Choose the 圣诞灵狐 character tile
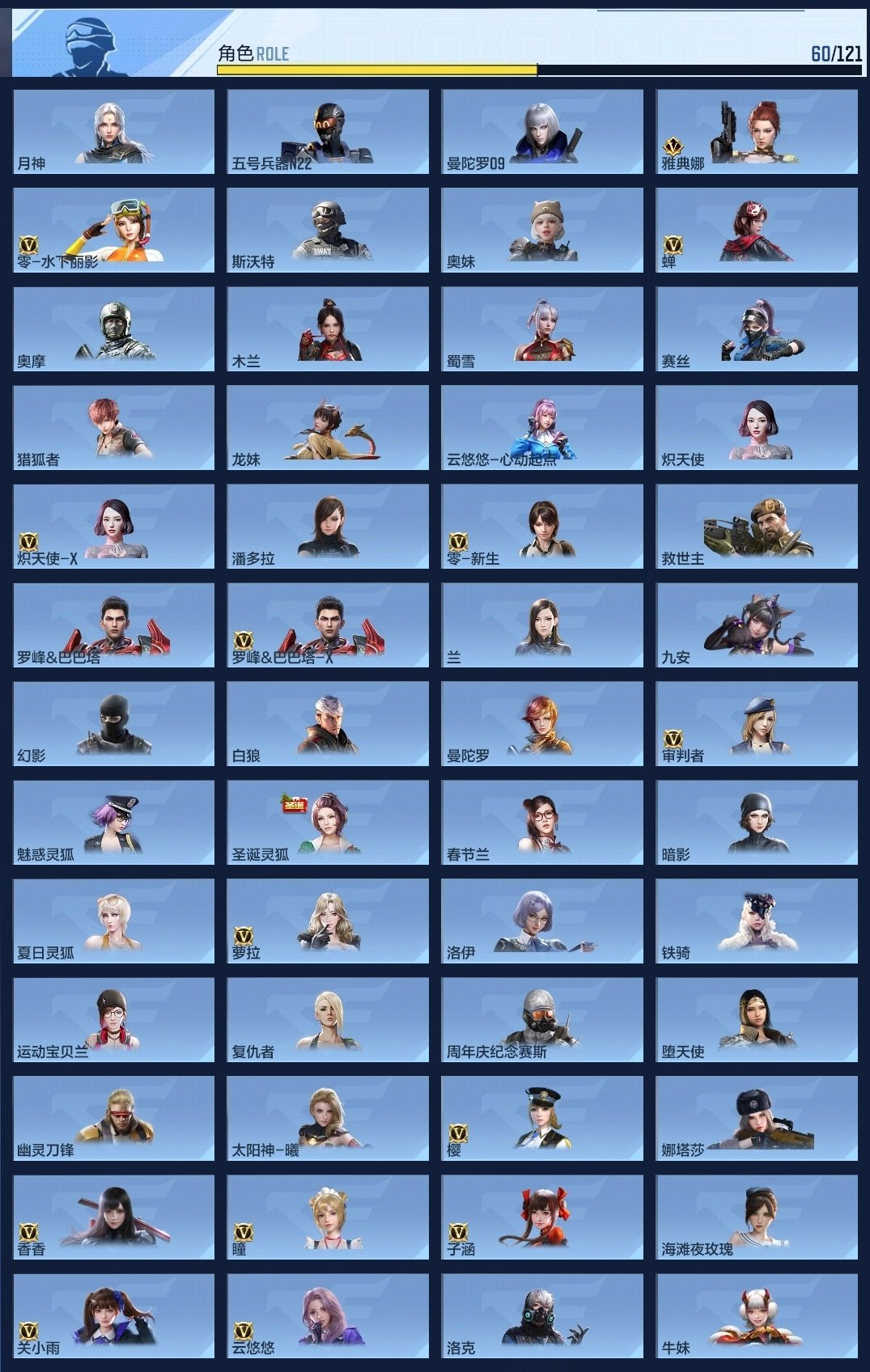The width and height of the screenshot is (870, 1372). (x=328, y=822)
